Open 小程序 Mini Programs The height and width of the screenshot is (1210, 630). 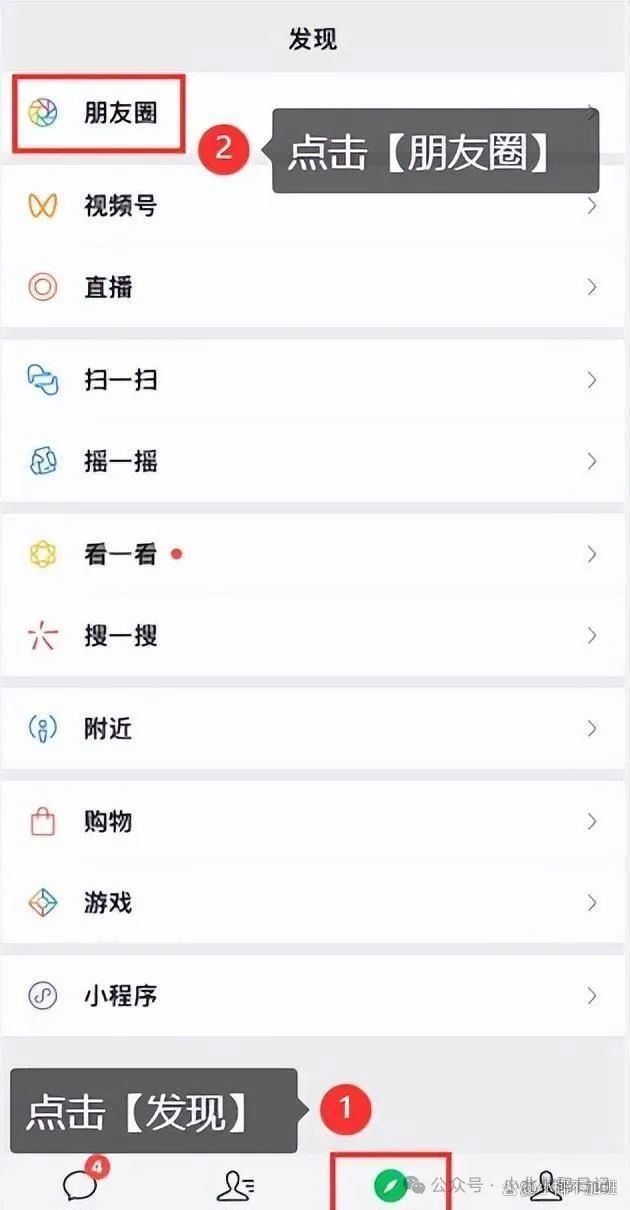click(x=120, y=996)
